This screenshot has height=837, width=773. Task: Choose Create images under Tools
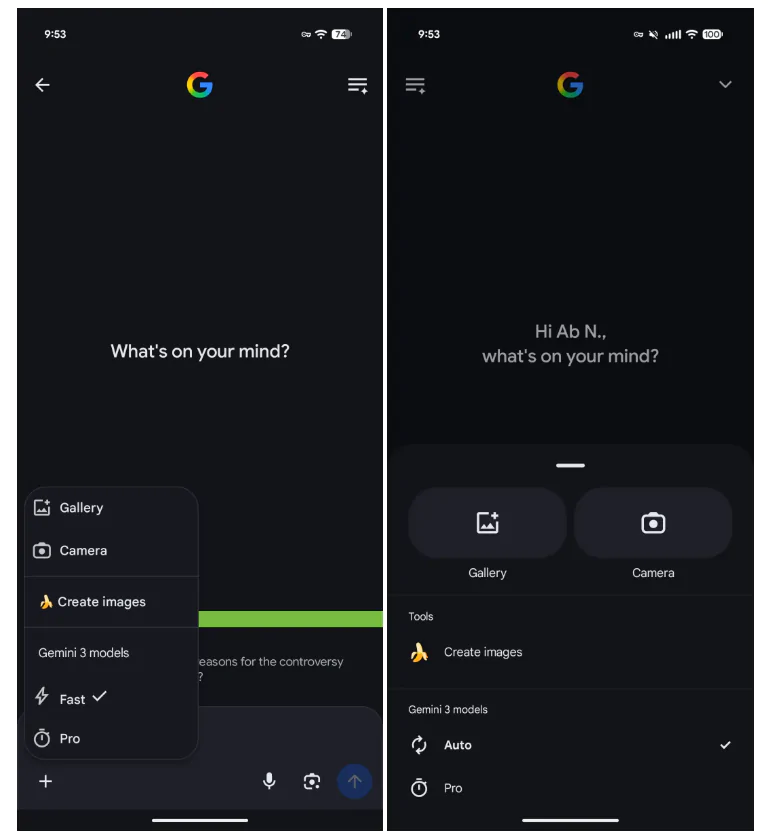[x=482, y=652]
